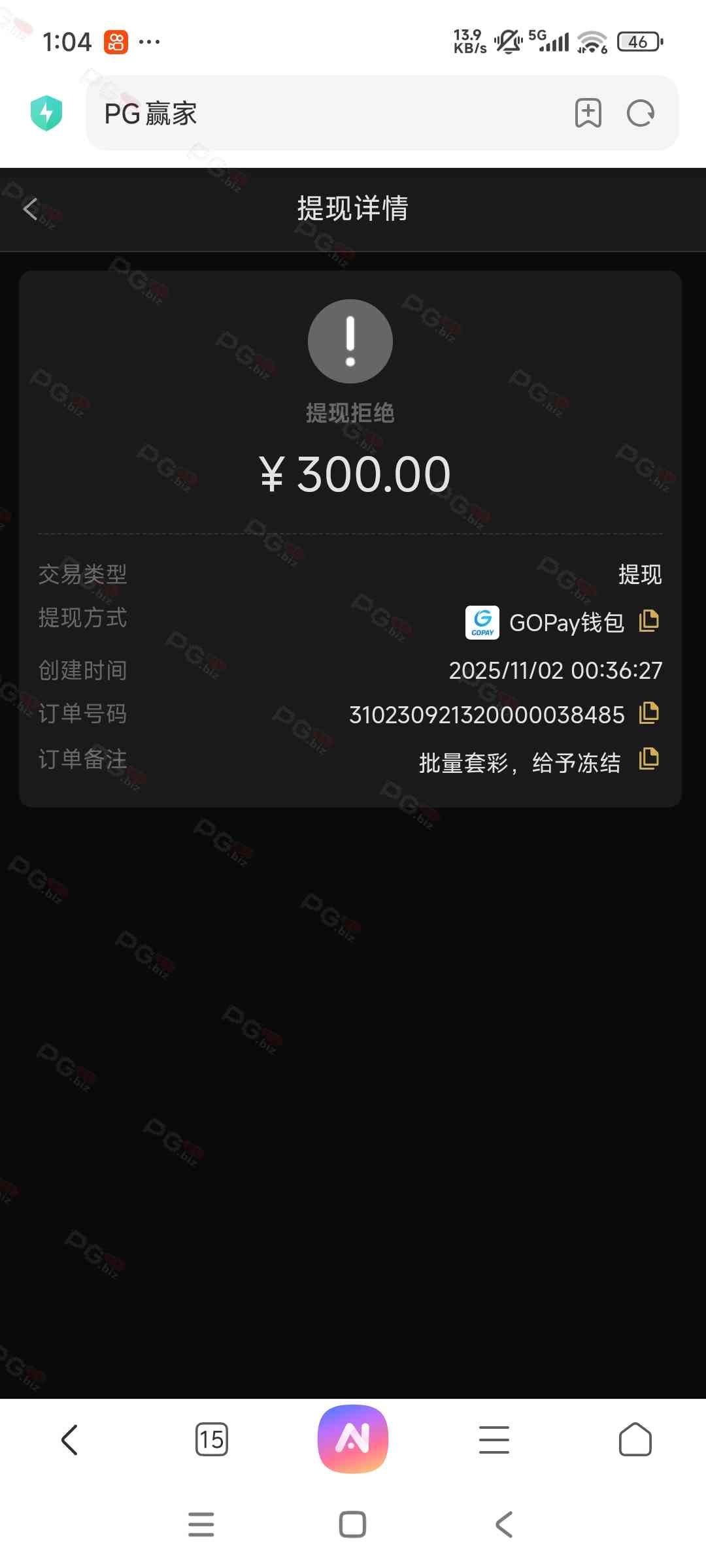Image resolution: width=706 pixels, height=1568 pixels.
Task: Reload the current page
Action: pyautogui.click(x=640, y=114)
